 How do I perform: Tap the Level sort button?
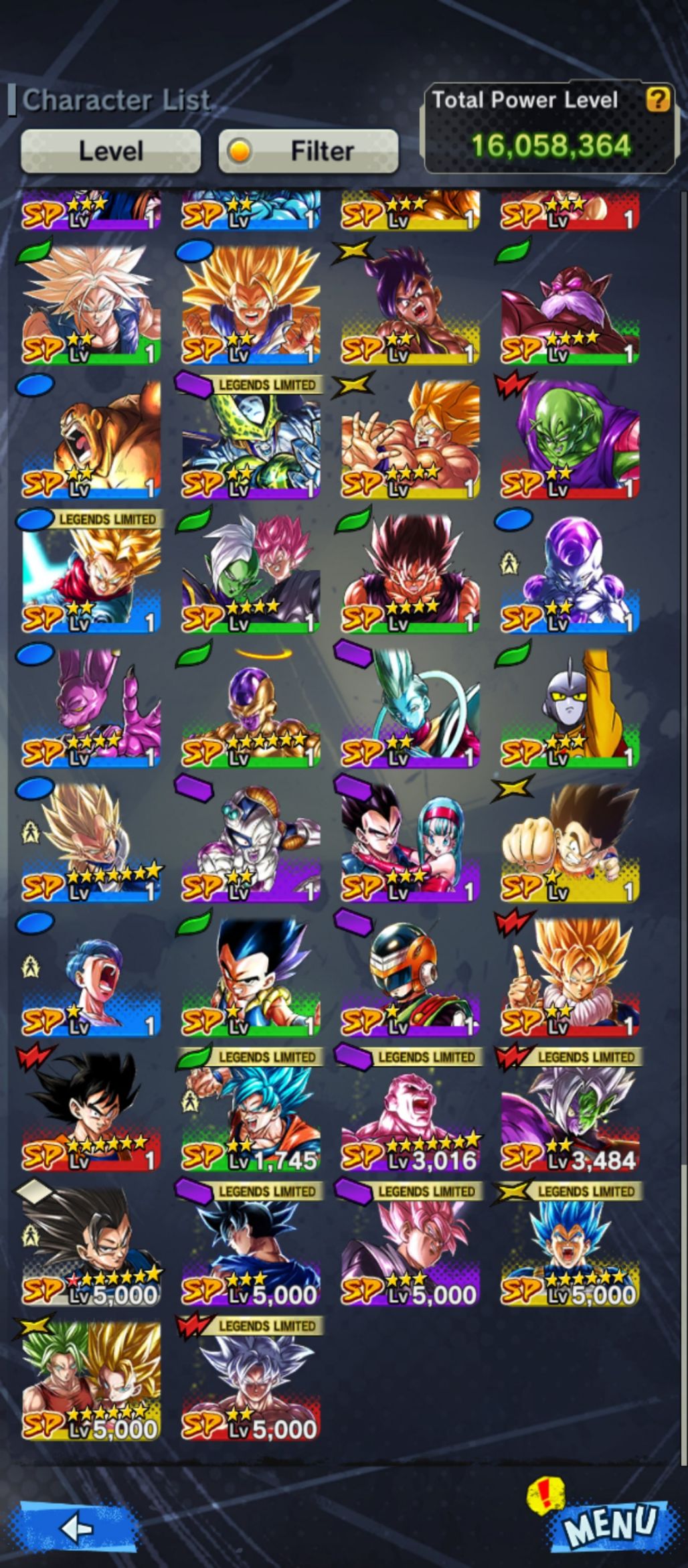tap(110, 151)
